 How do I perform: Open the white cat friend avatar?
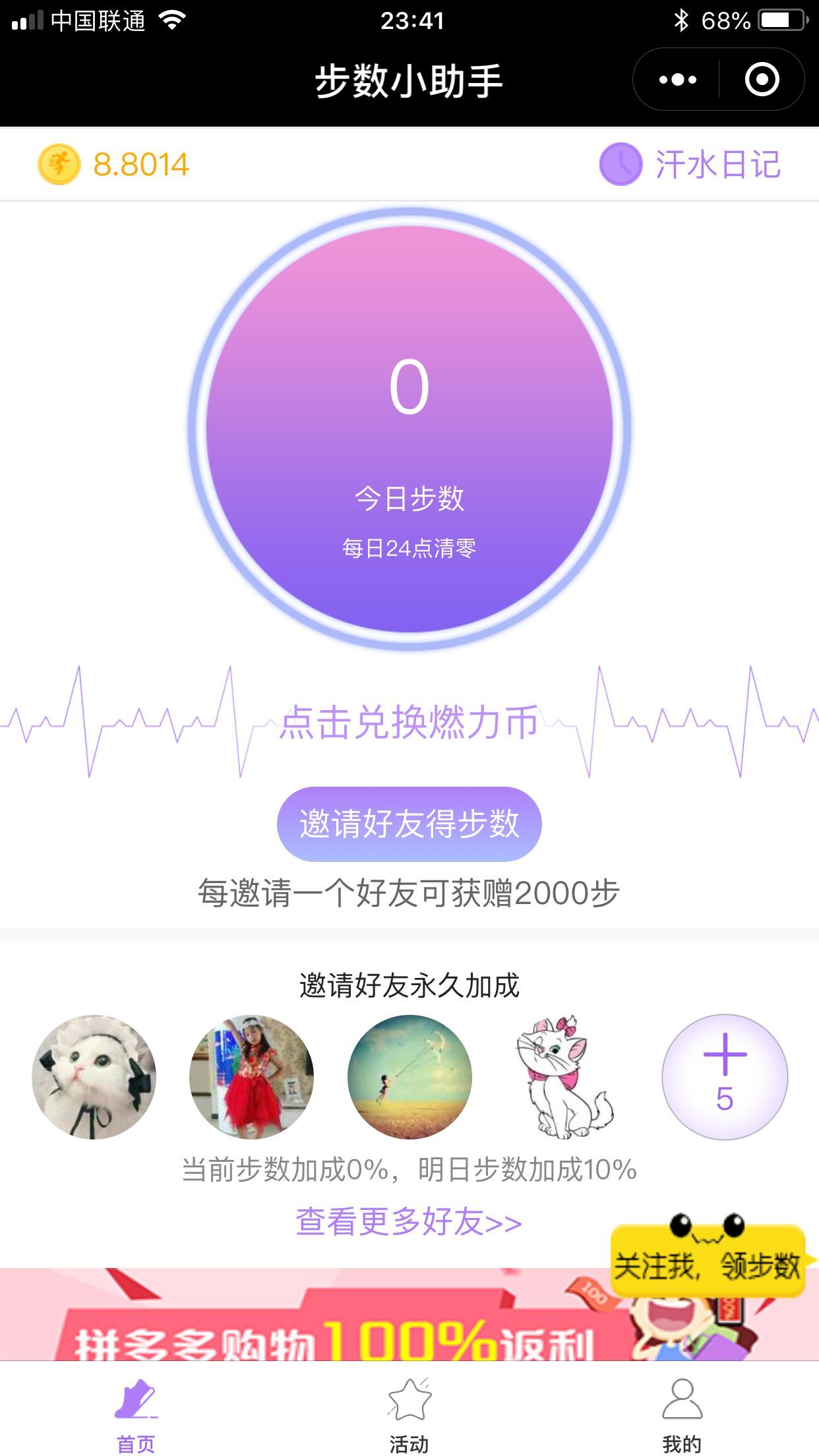click(x=94, y=1077)
